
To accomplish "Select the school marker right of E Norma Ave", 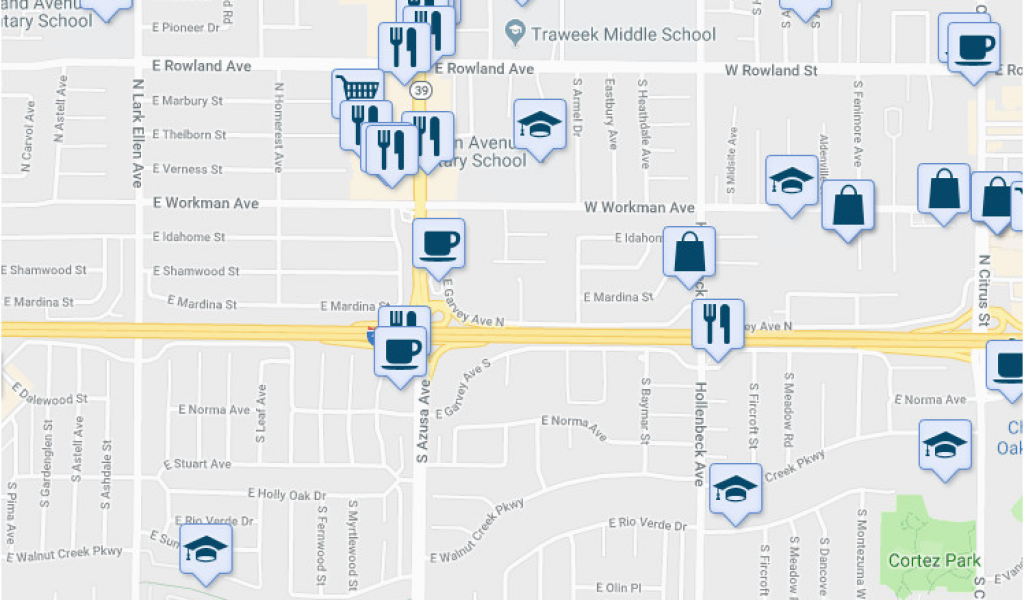I will pyautogui.click(x=945, y=444).
